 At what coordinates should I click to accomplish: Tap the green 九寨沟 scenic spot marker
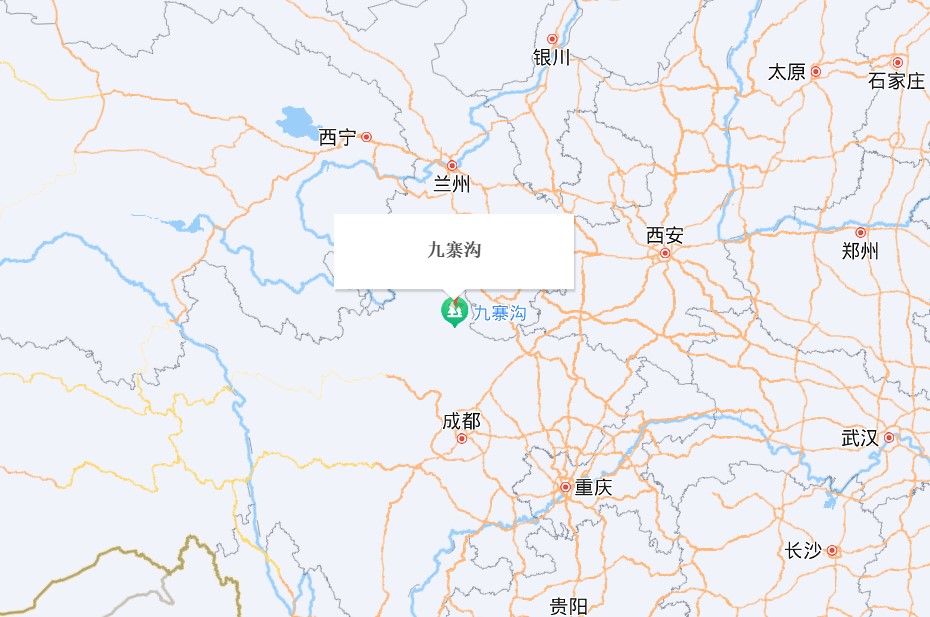(x=455, y=313)
